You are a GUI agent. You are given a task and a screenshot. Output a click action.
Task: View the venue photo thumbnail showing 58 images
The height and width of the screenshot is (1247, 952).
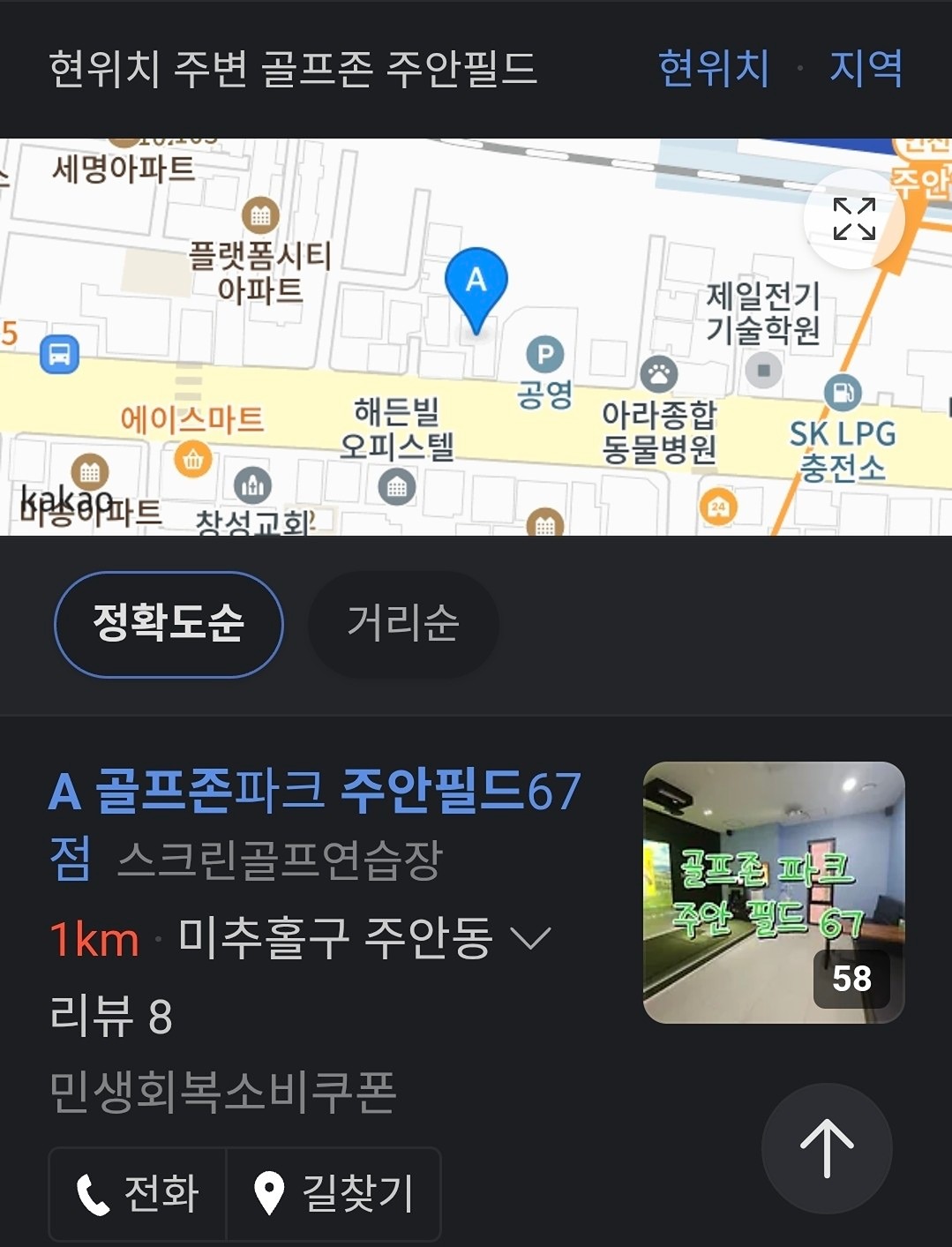(x=775, y=894)
